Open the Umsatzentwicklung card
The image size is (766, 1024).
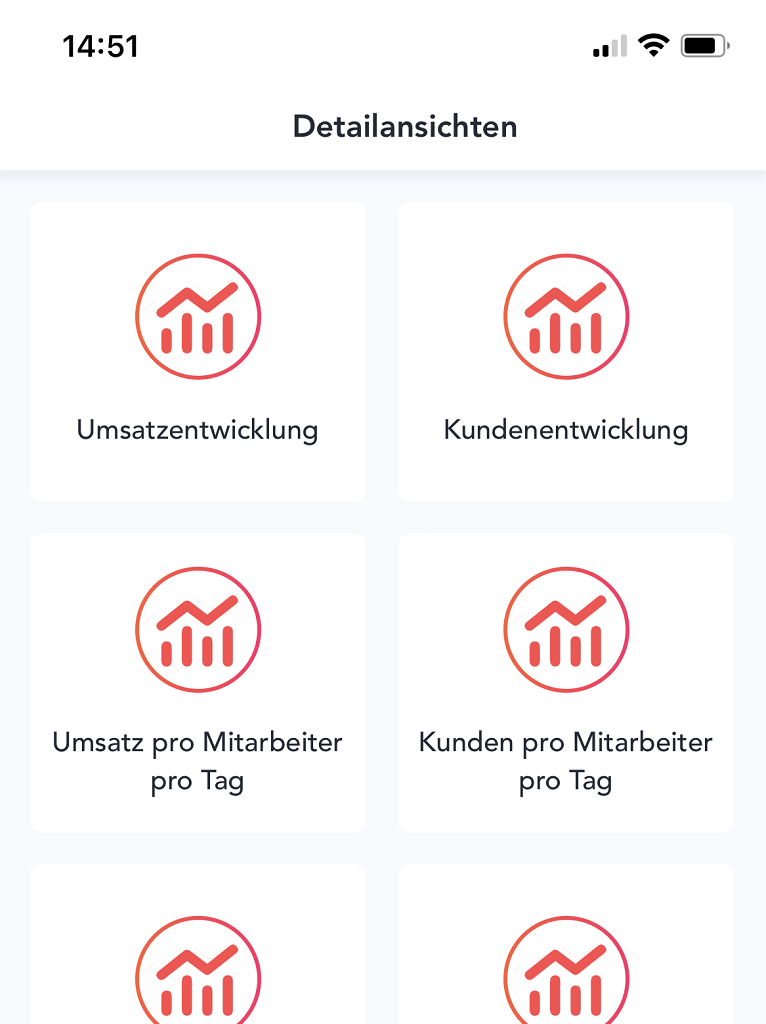(198, 352)
